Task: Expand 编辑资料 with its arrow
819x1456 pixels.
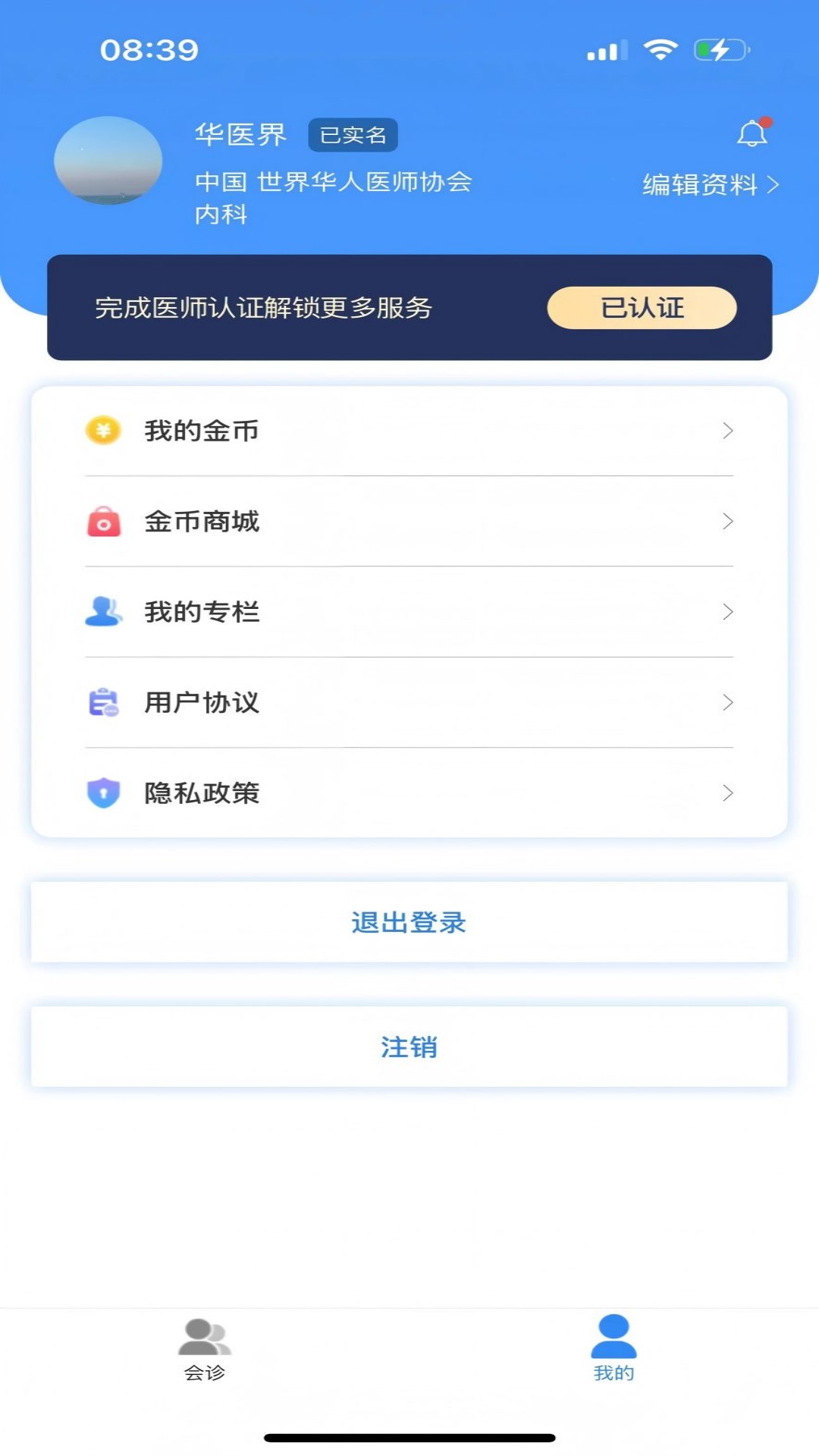Action: click(774, 184)
